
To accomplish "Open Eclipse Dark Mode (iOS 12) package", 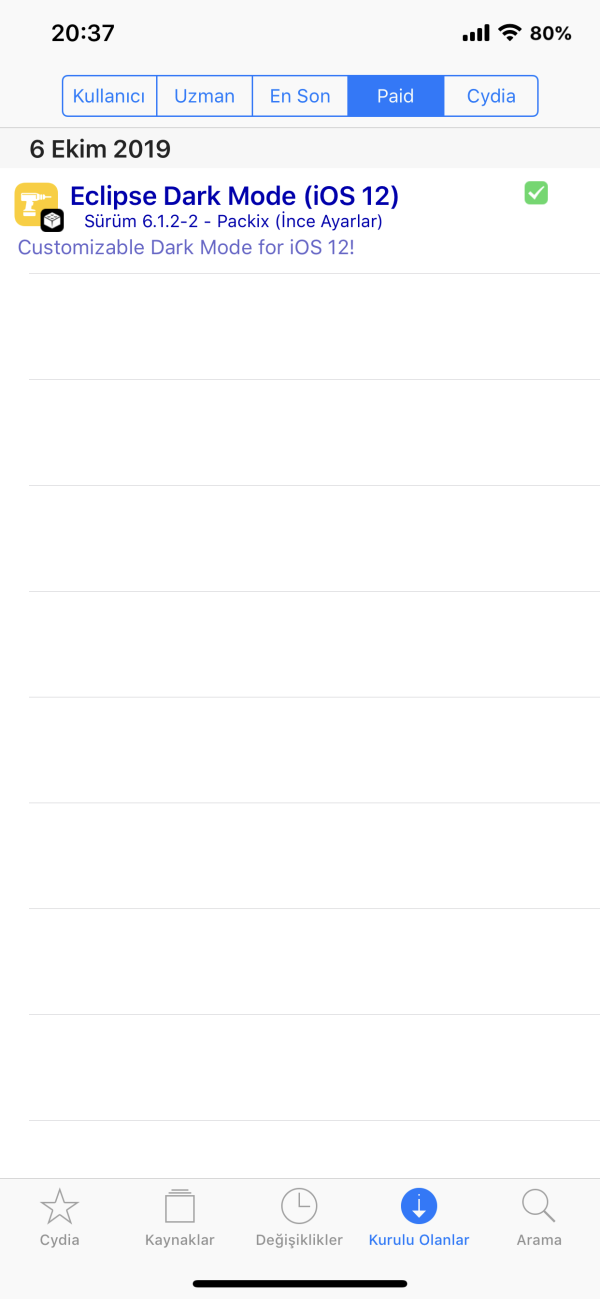I will pos(234,220).
